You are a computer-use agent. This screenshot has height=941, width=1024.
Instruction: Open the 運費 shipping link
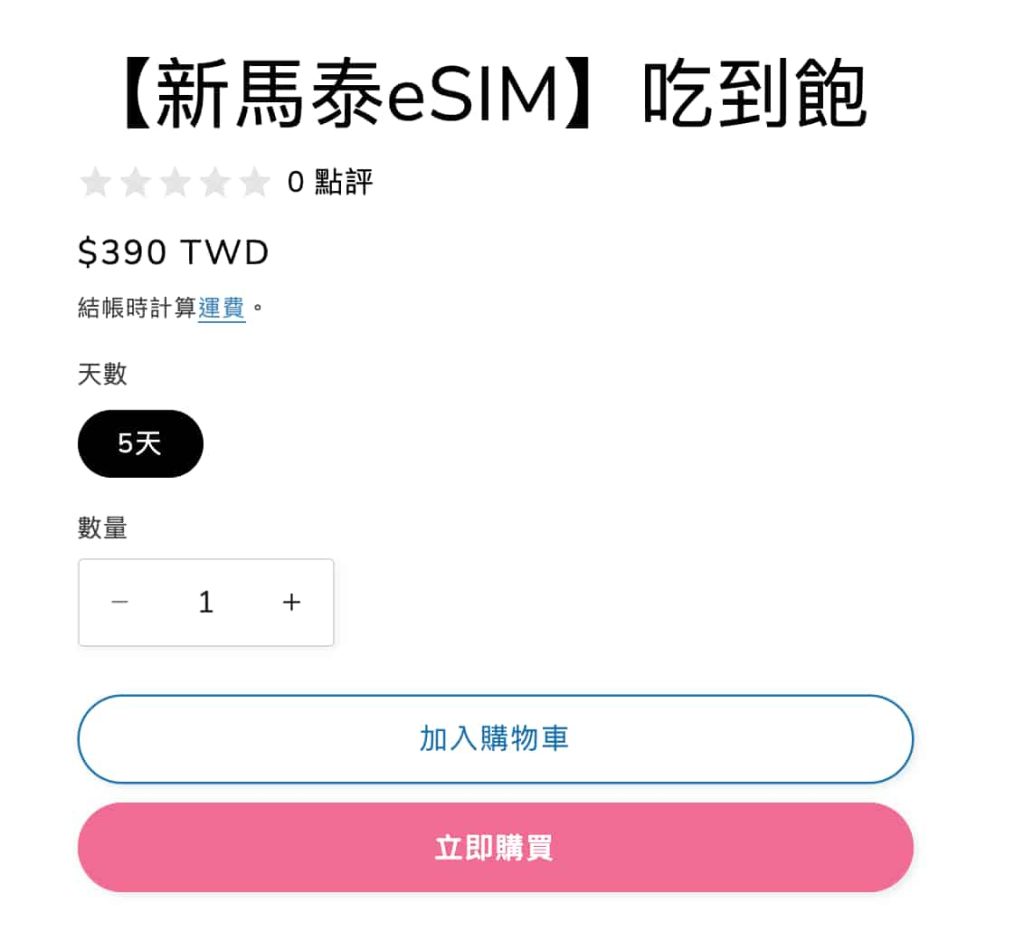click(x=221, y=308)
